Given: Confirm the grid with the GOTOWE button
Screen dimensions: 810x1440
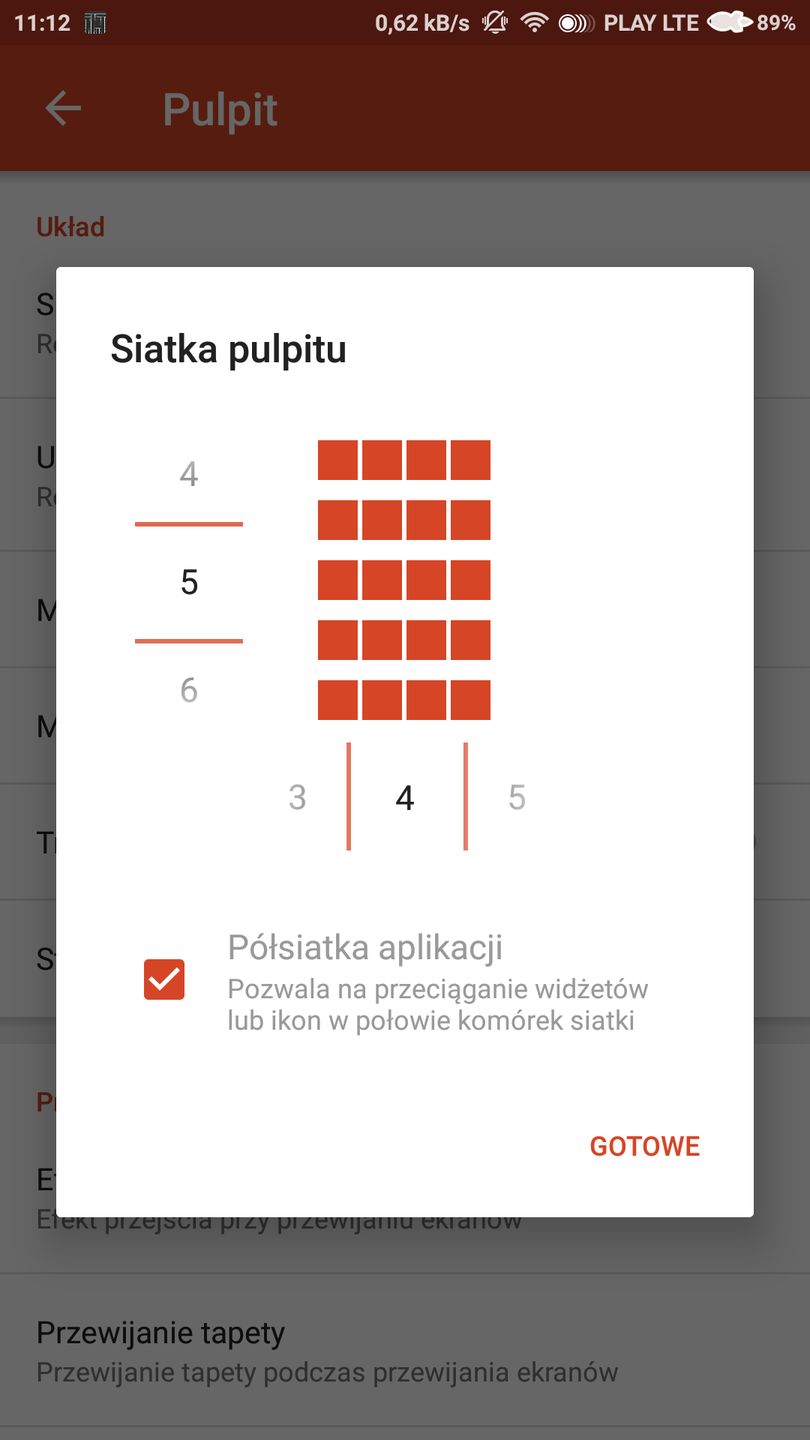Looking at the screenshot, I should coord(644,1146).
